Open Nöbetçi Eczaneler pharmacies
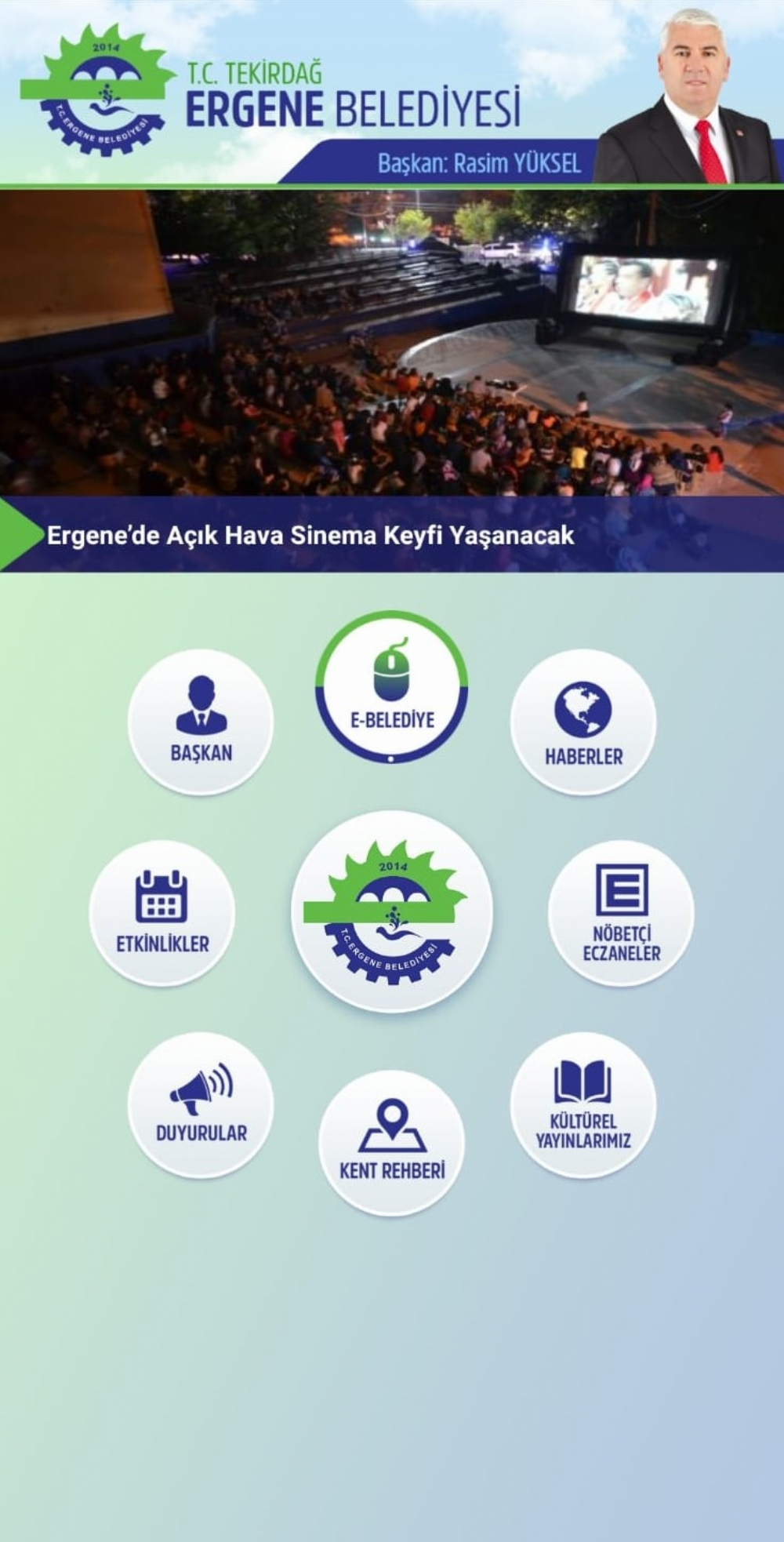The height and width of the screenshot is (1542, 784). (621, 913)
